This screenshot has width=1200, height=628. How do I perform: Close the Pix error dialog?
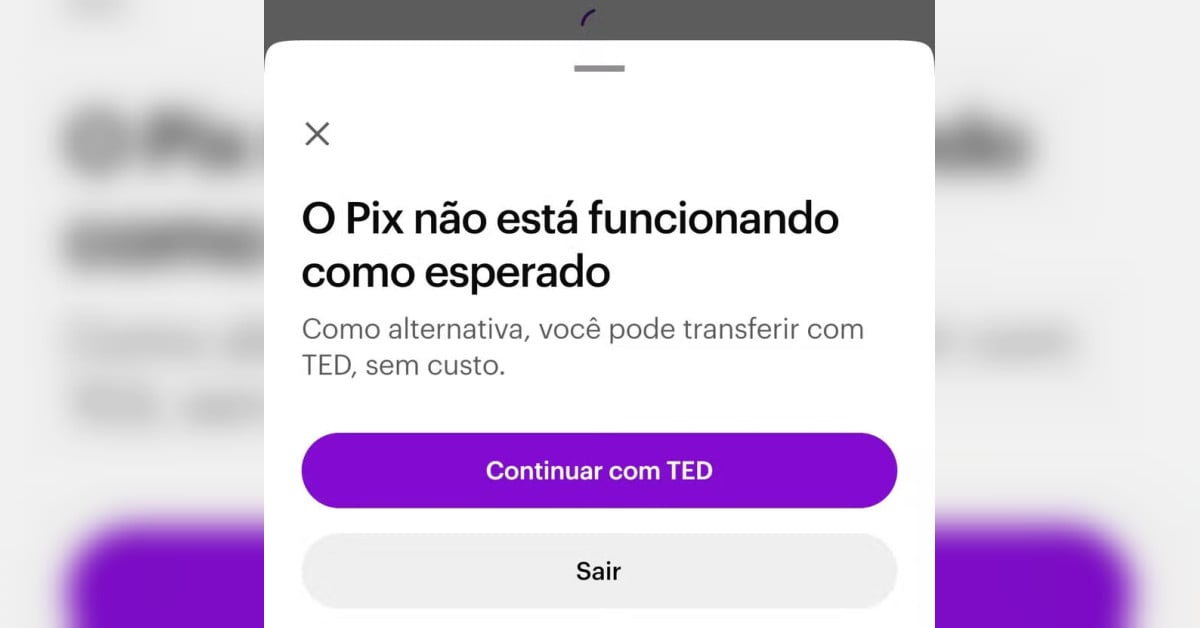[317, 134]
